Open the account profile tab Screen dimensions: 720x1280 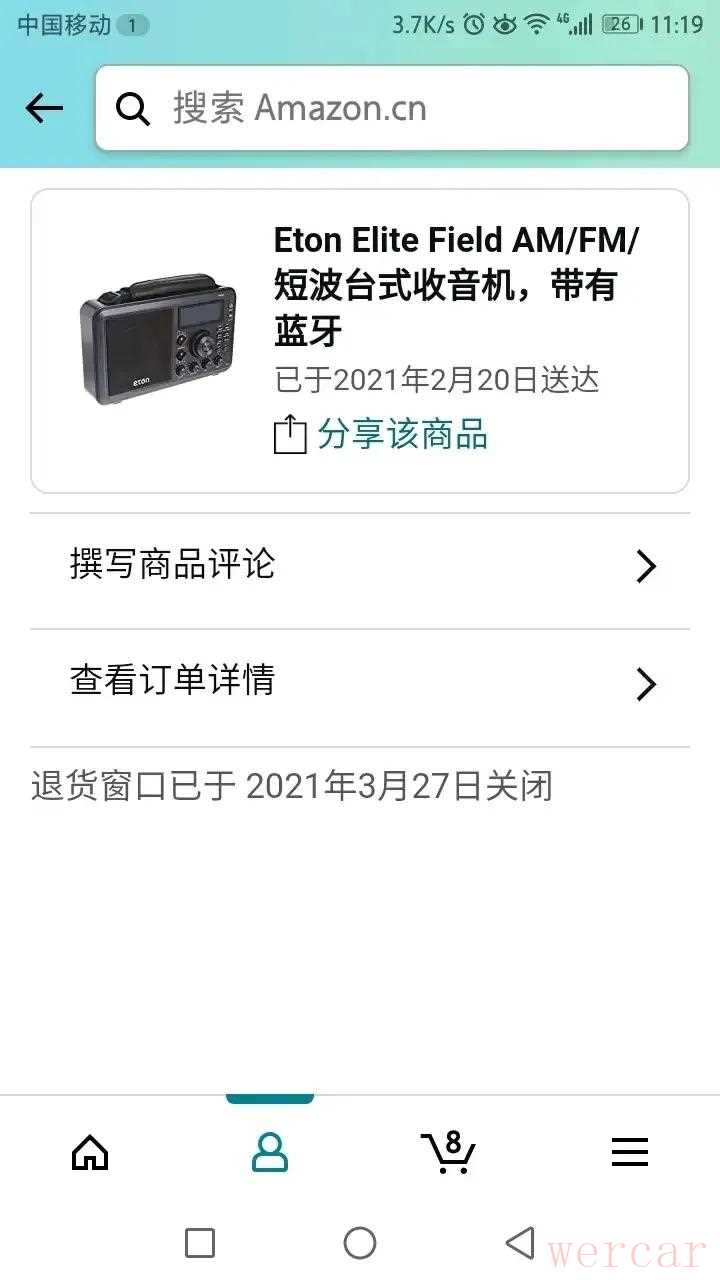tap(270, 1152)
